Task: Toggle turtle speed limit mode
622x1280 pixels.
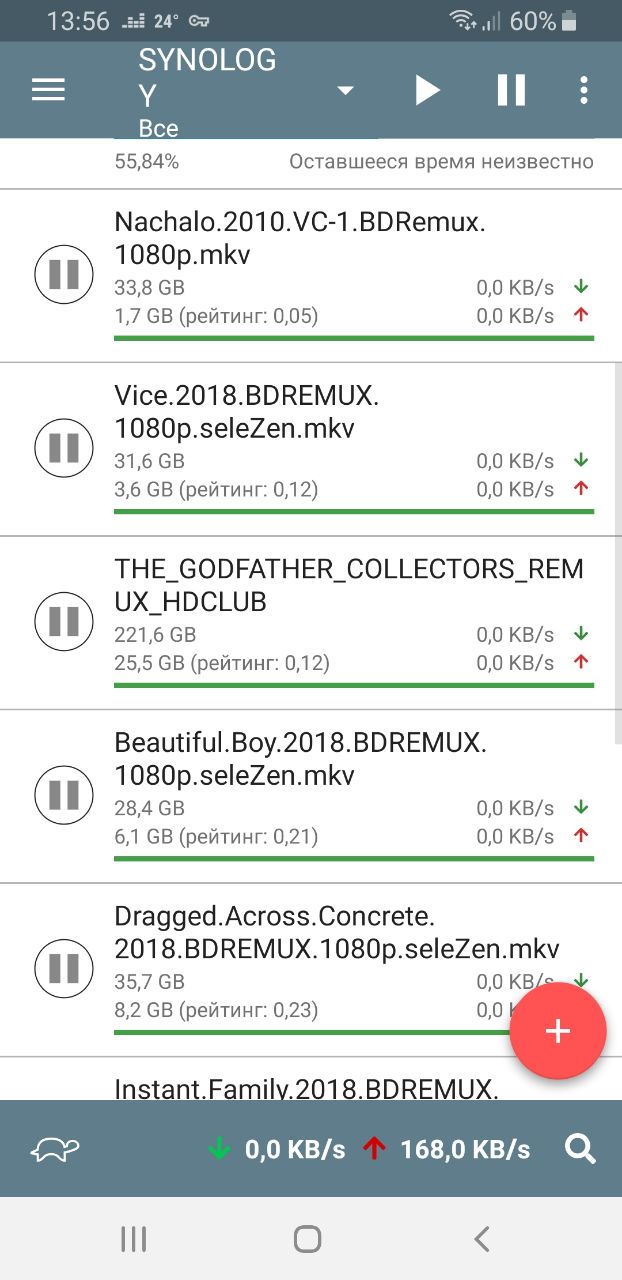Action: 55,1149
